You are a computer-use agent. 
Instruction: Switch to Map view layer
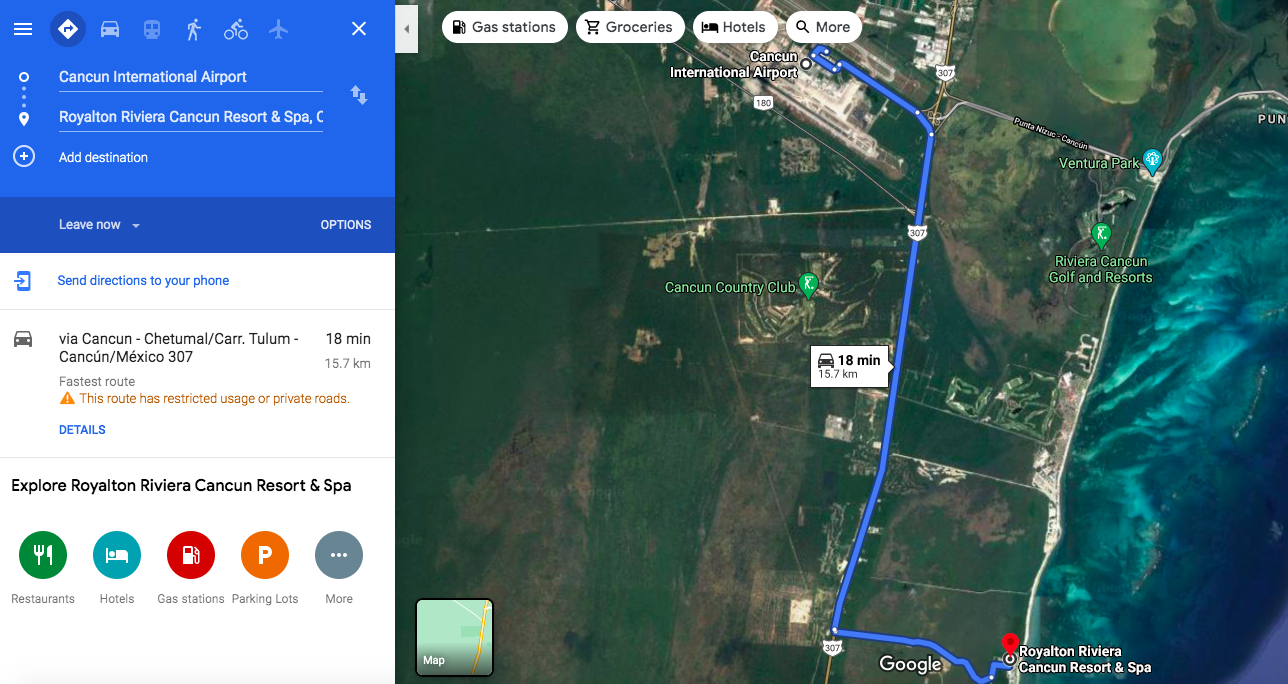point(454,637)
